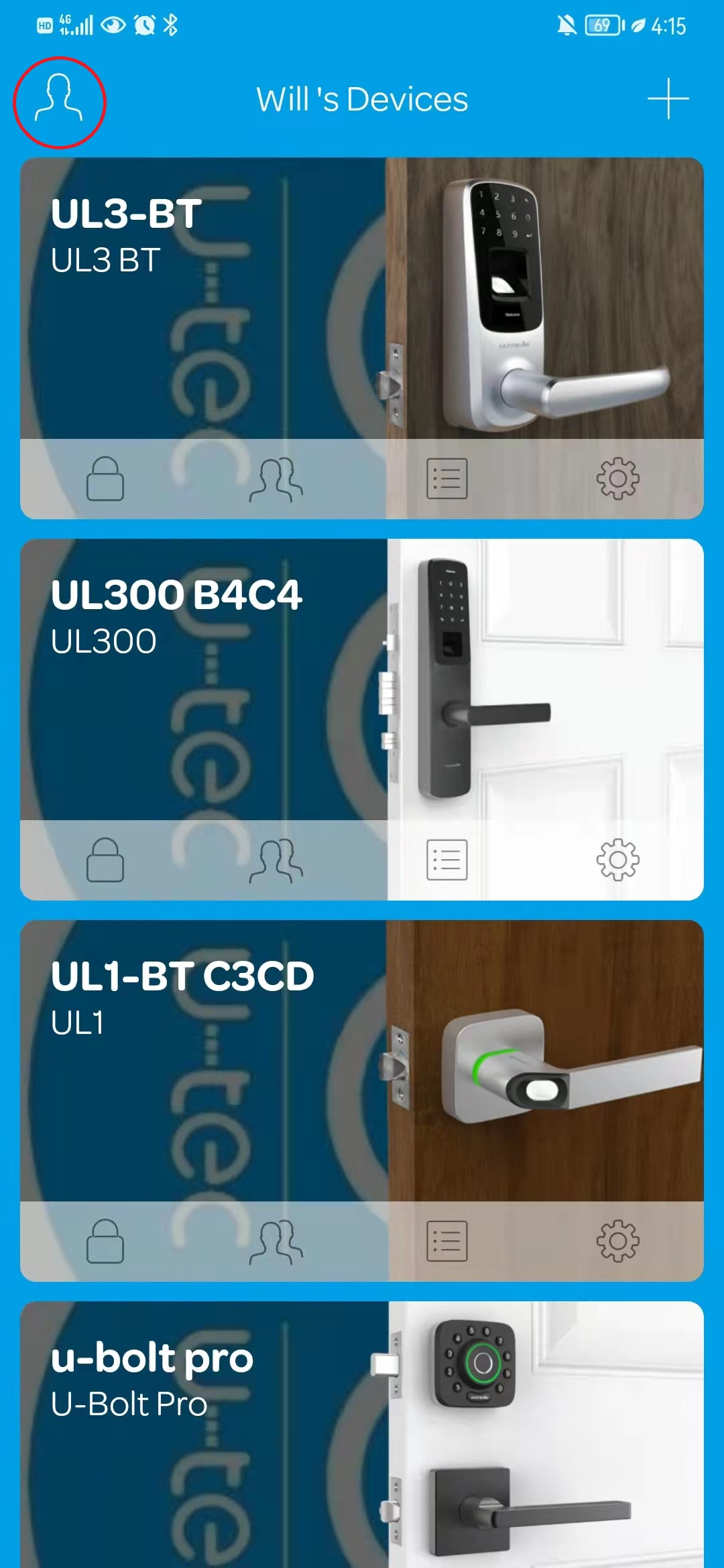
Task: Open users icon on UL1-BT C3CD
Action: point(276,1242)
